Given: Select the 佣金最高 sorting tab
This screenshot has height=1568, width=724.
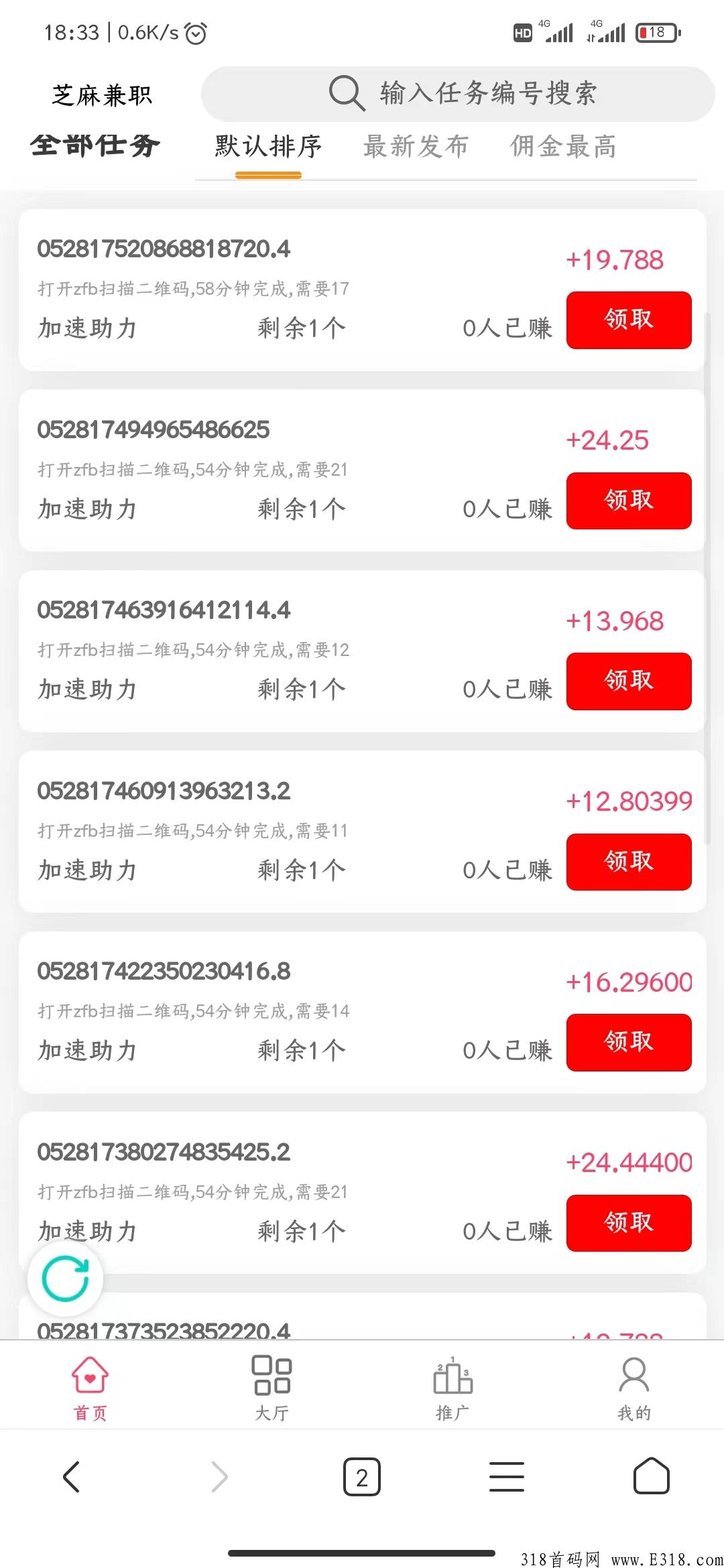Looking at the screenshot, I should (563, 146).
